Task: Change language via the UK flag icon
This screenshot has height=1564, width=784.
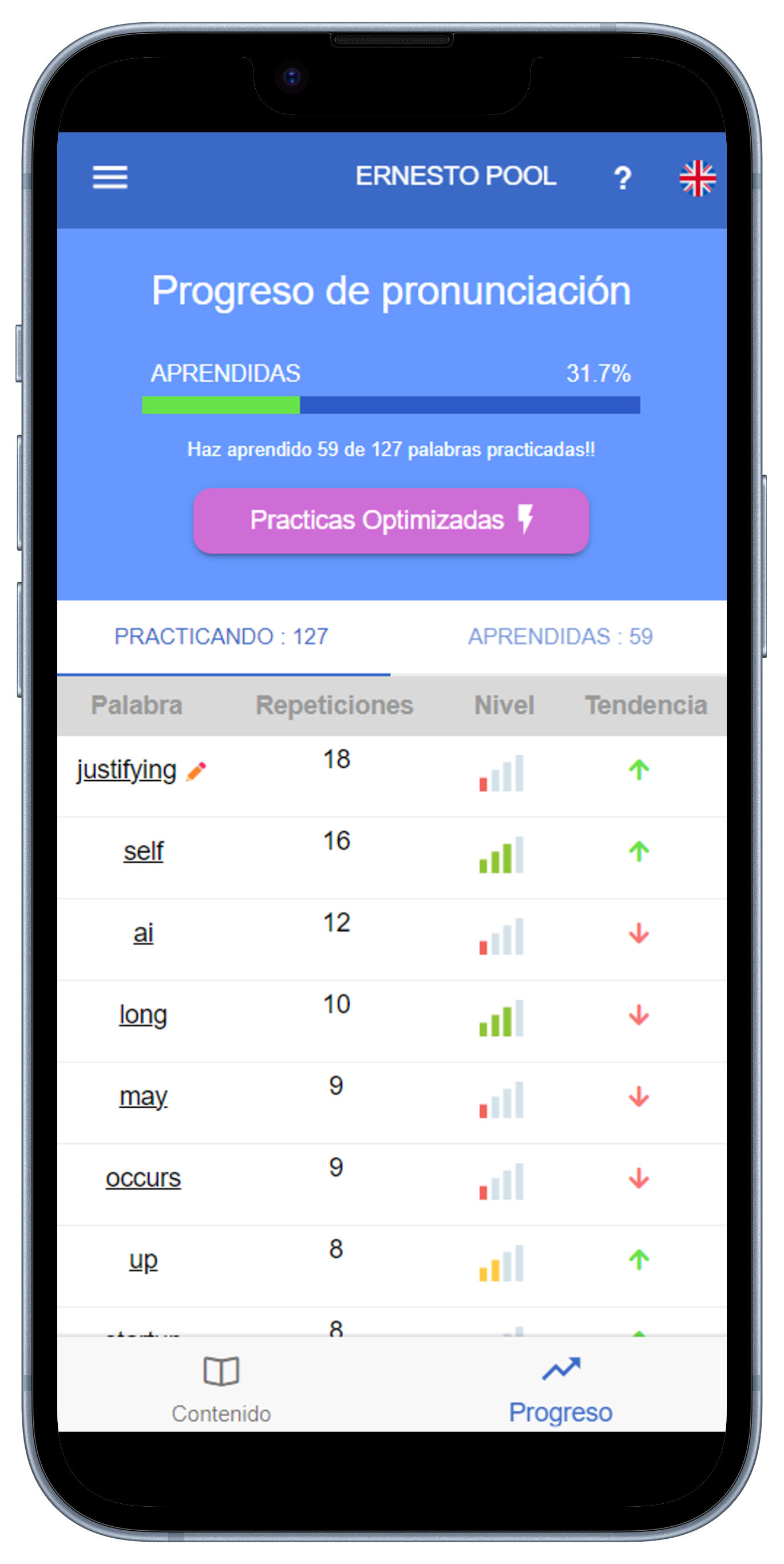Action: (x=696, y=178)
